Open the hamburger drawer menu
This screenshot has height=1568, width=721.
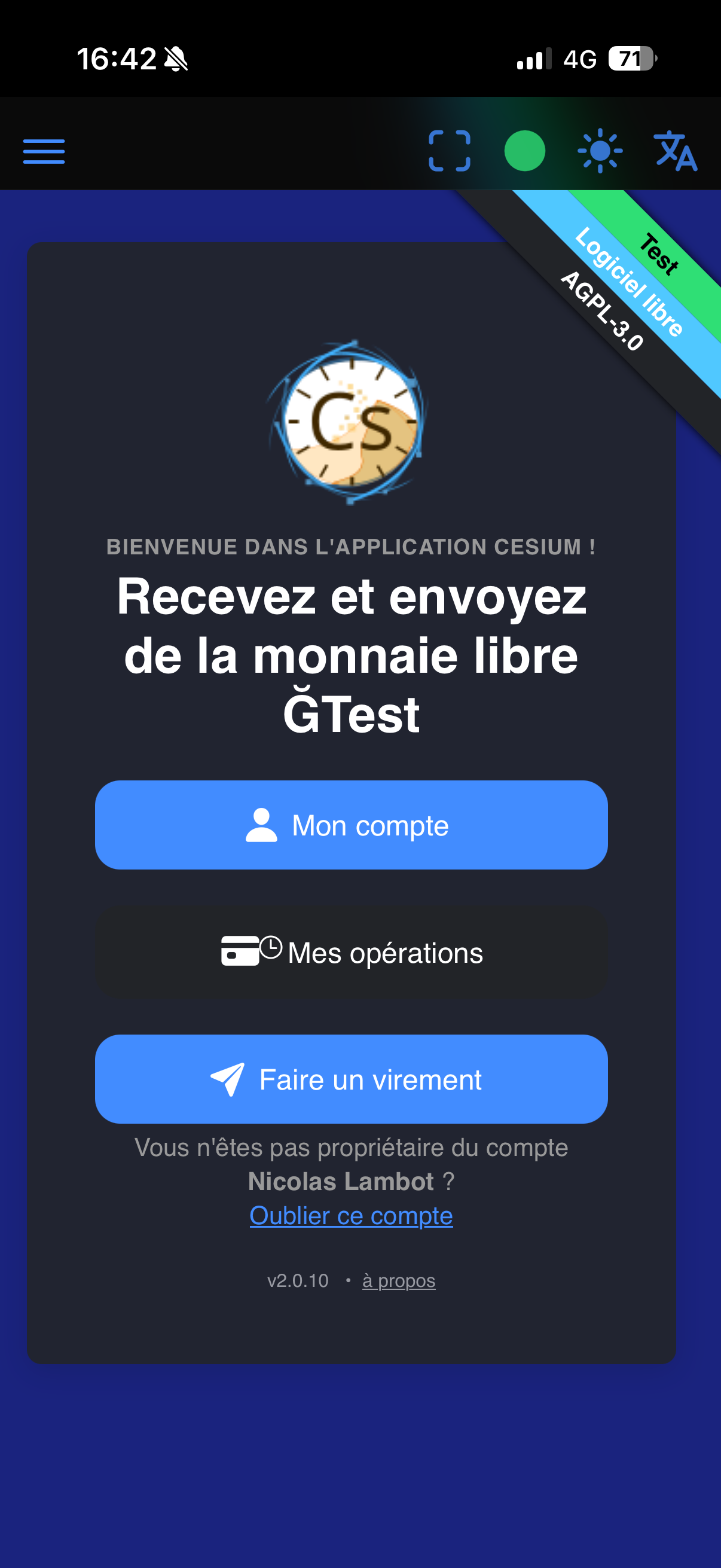tap(44, 151)
